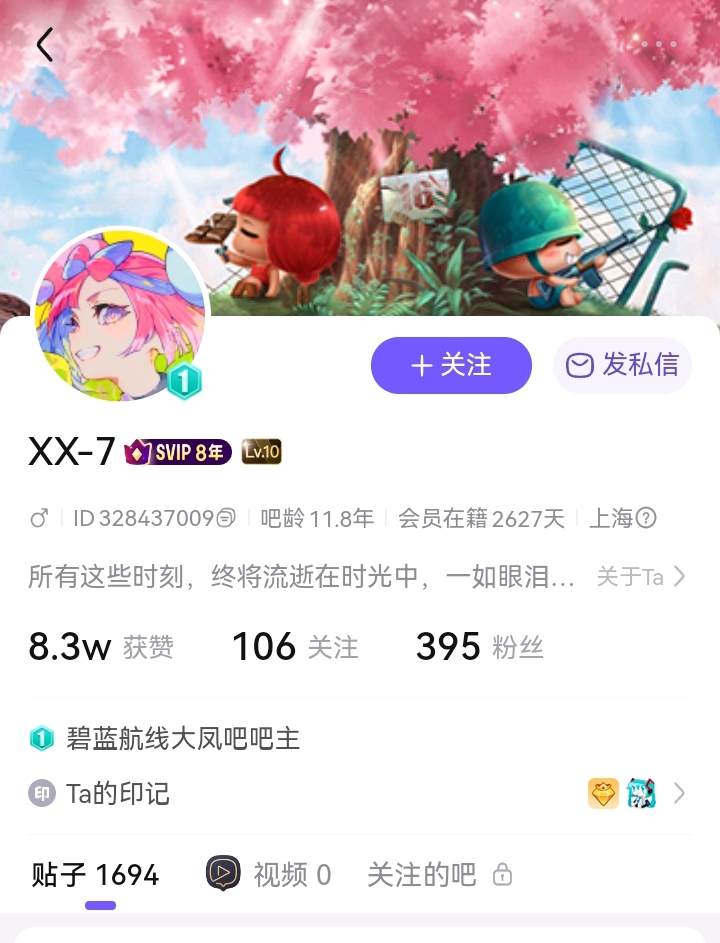
Task: Follow this user with 关注 button
Action: coord(451,366)
